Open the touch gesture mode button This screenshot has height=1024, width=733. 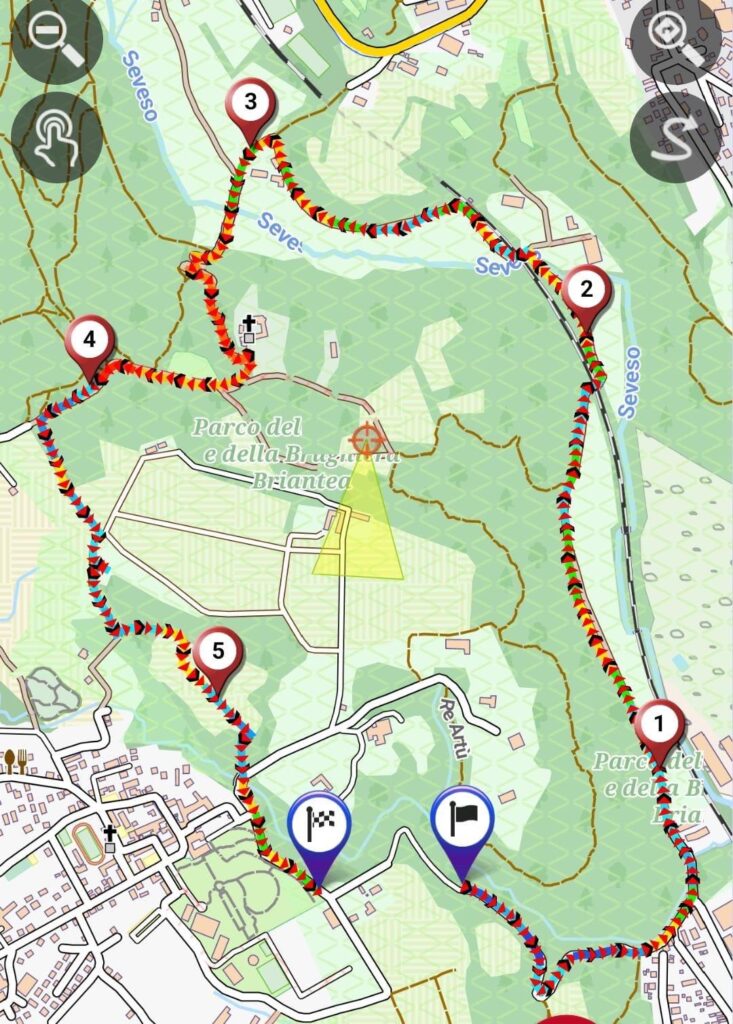57,137
